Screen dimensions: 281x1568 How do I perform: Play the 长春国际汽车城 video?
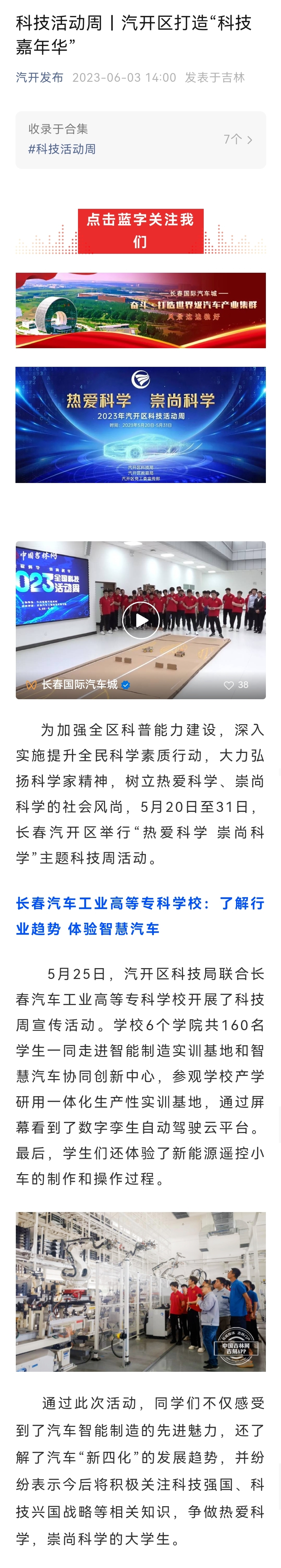click(141, 620)
